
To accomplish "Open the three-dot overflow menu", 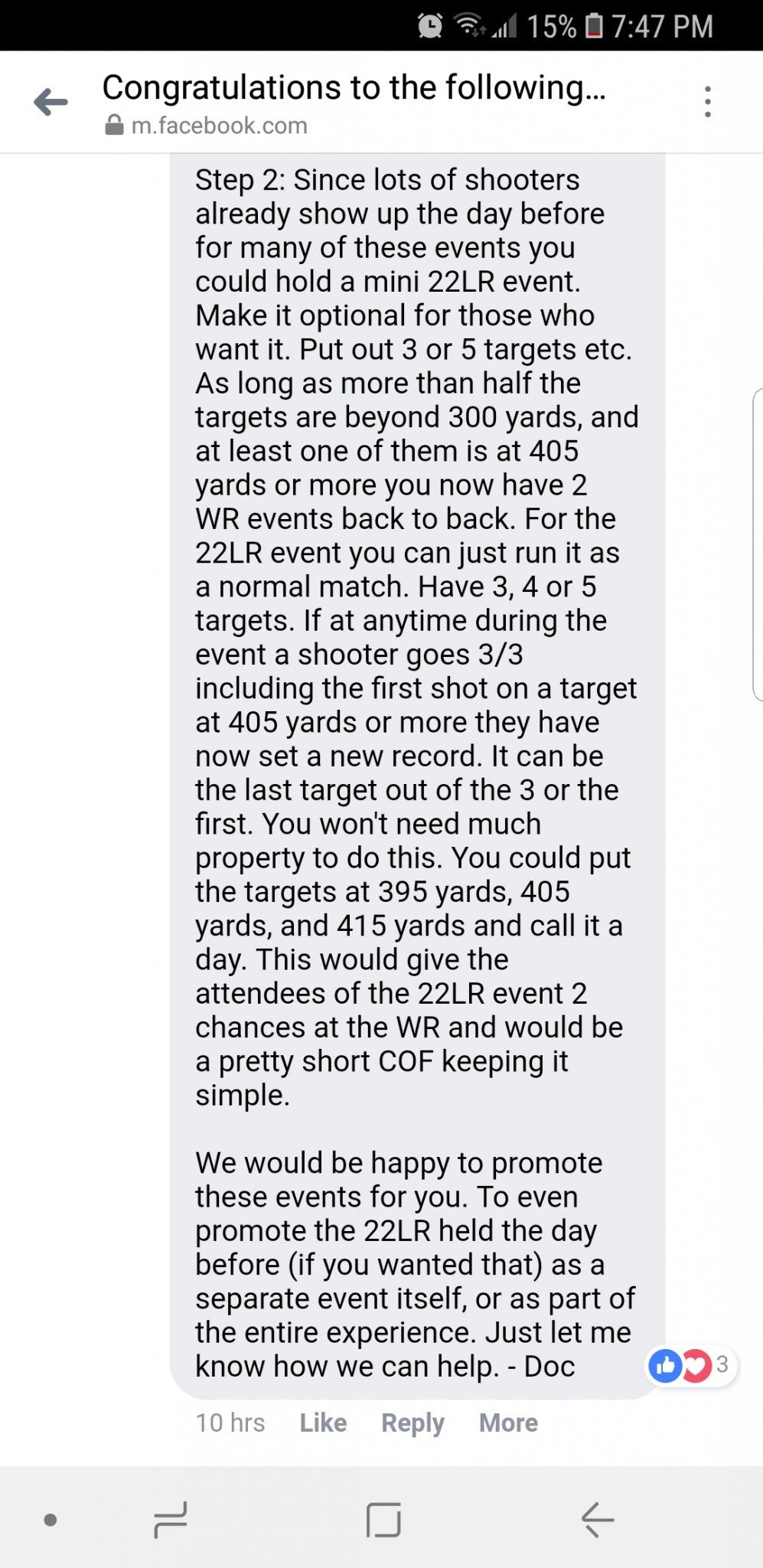I will tap(708, 102).
